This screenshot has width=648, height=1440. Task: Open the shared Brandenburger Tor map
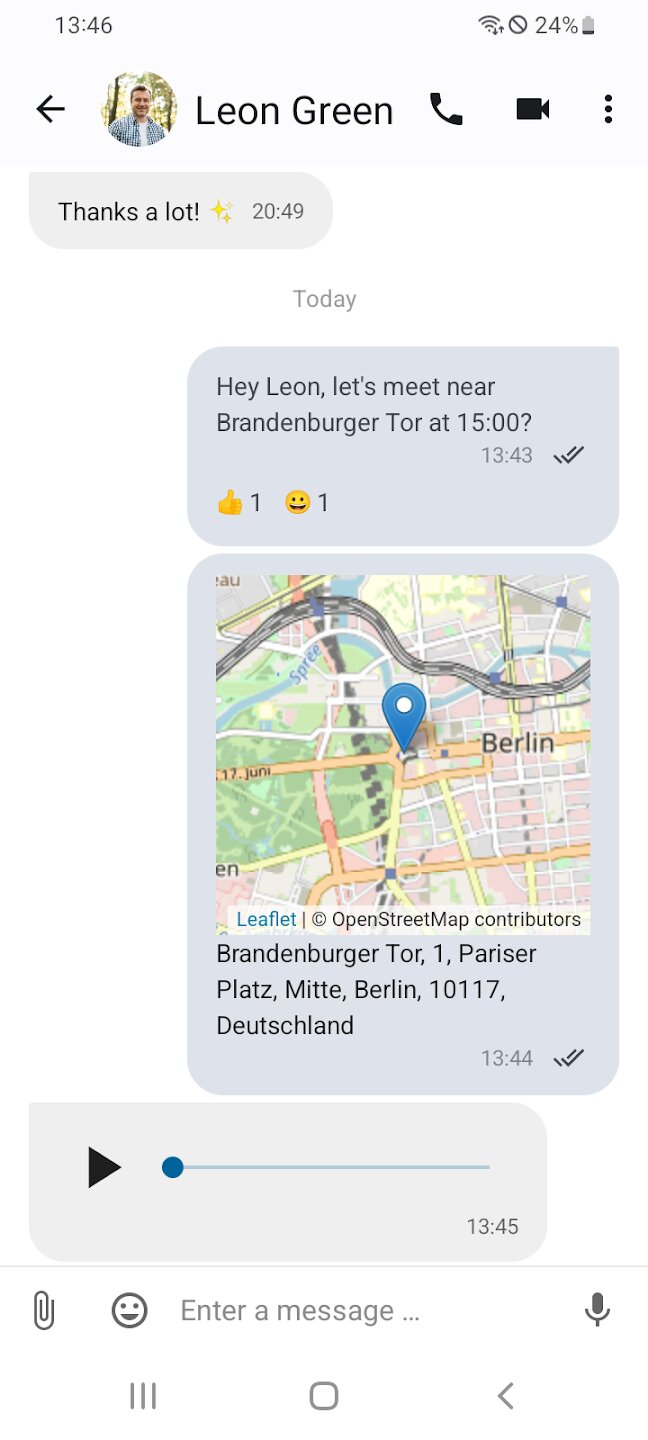pos(403,740)
